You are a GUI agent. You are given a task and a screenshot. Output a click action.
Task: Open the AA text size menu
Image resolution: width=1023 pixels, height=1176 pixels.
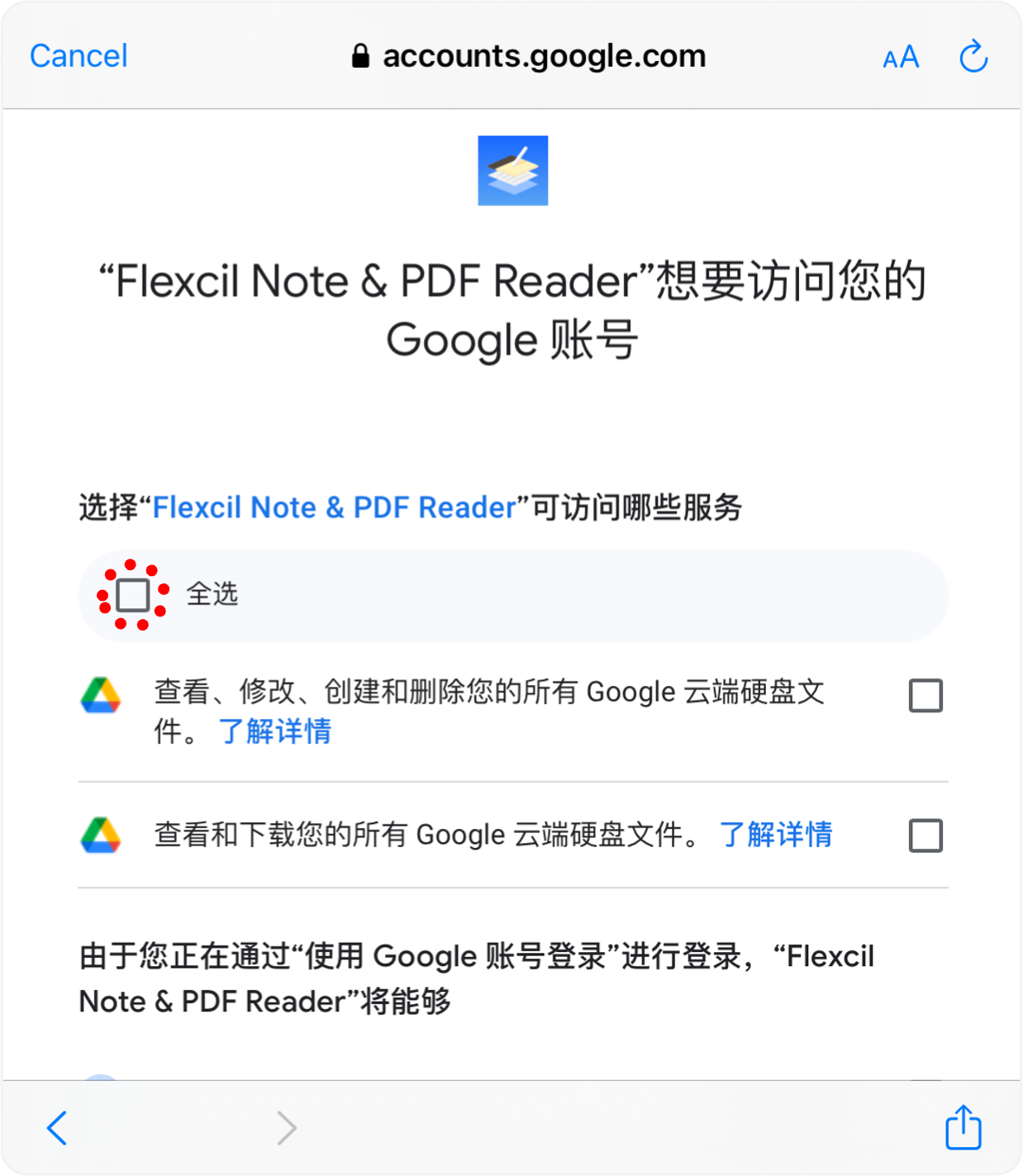(901, 57)
